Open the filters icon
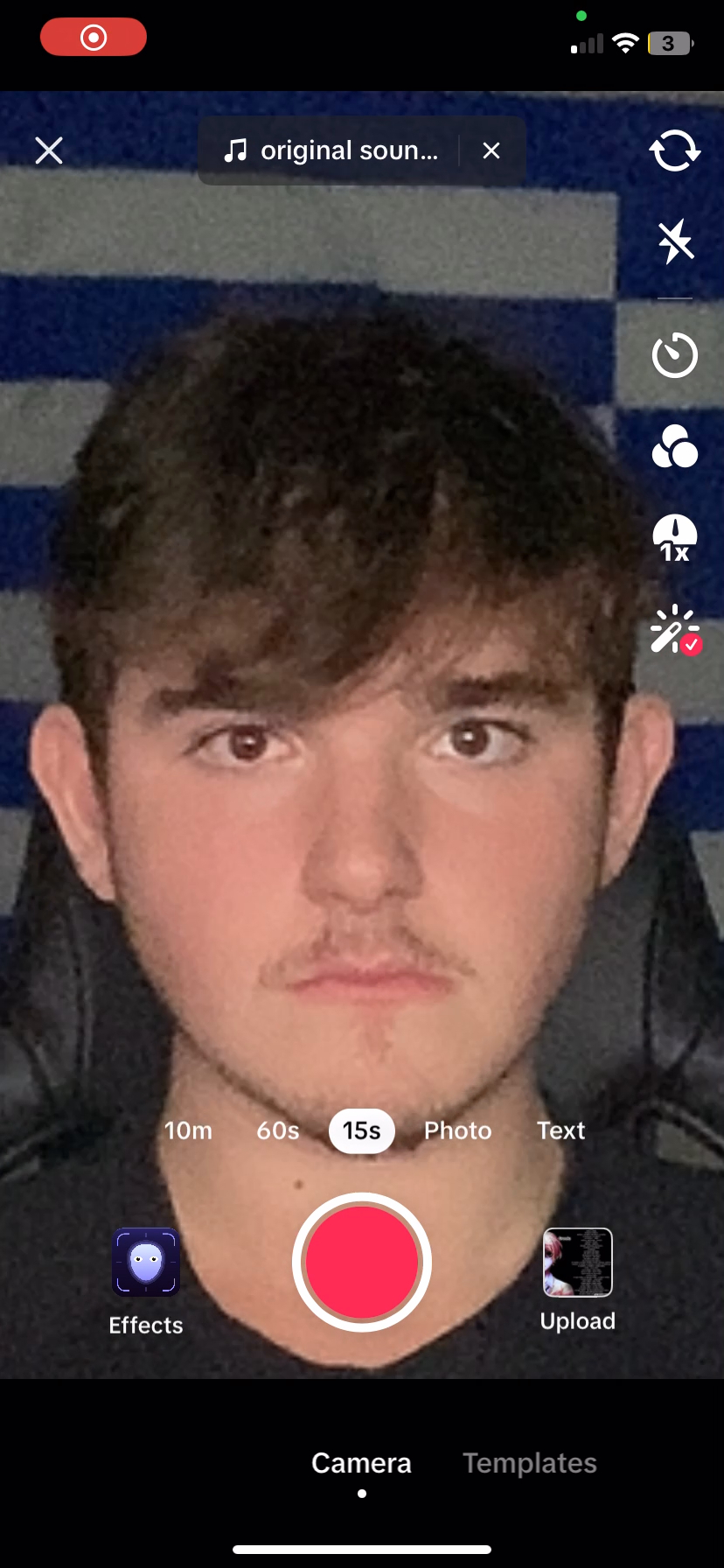724x1568 pixels. (675, 446)
